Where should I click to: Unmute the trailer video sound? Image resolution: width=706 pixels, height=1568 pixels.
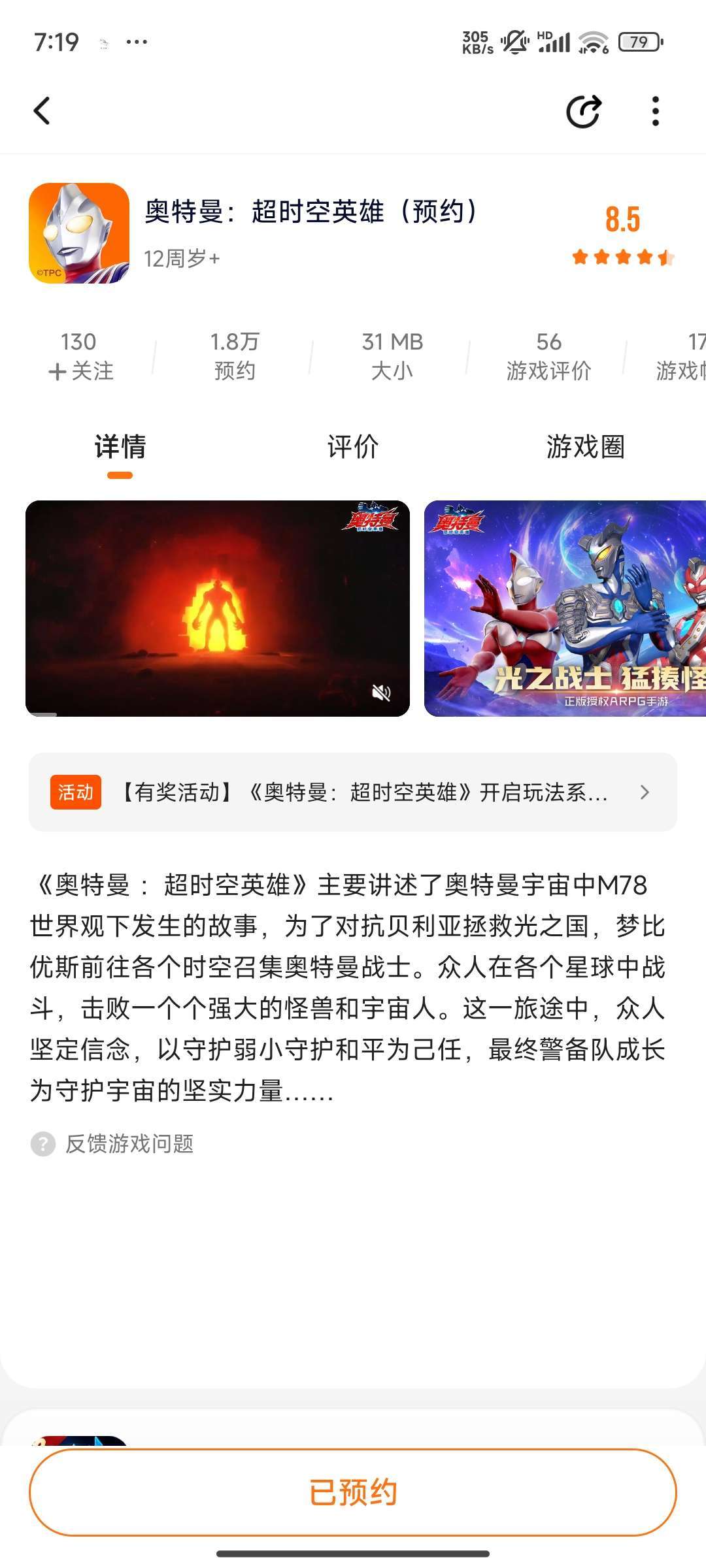tap(381, 693)
